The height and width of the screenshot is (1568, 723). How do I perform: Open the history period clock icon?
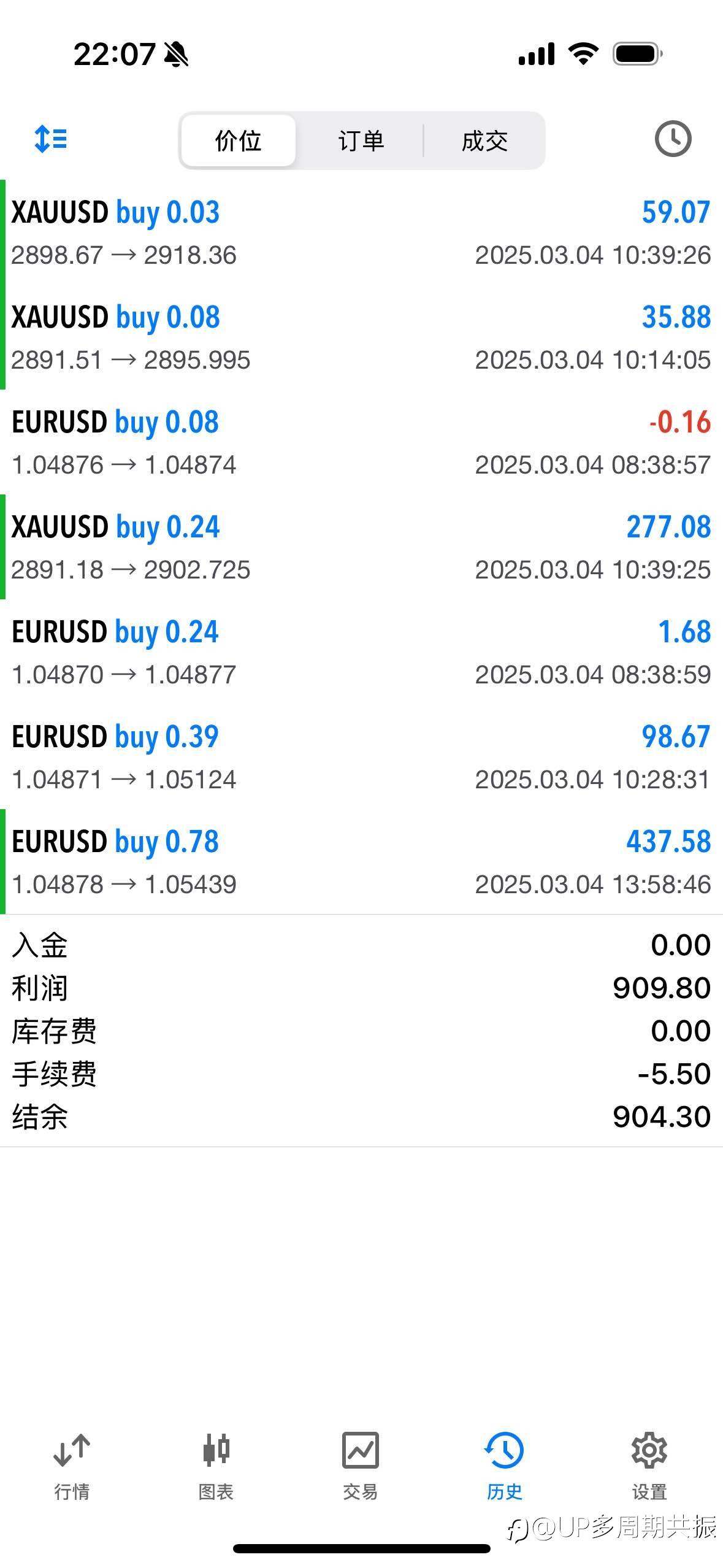(x=673, y=139)
